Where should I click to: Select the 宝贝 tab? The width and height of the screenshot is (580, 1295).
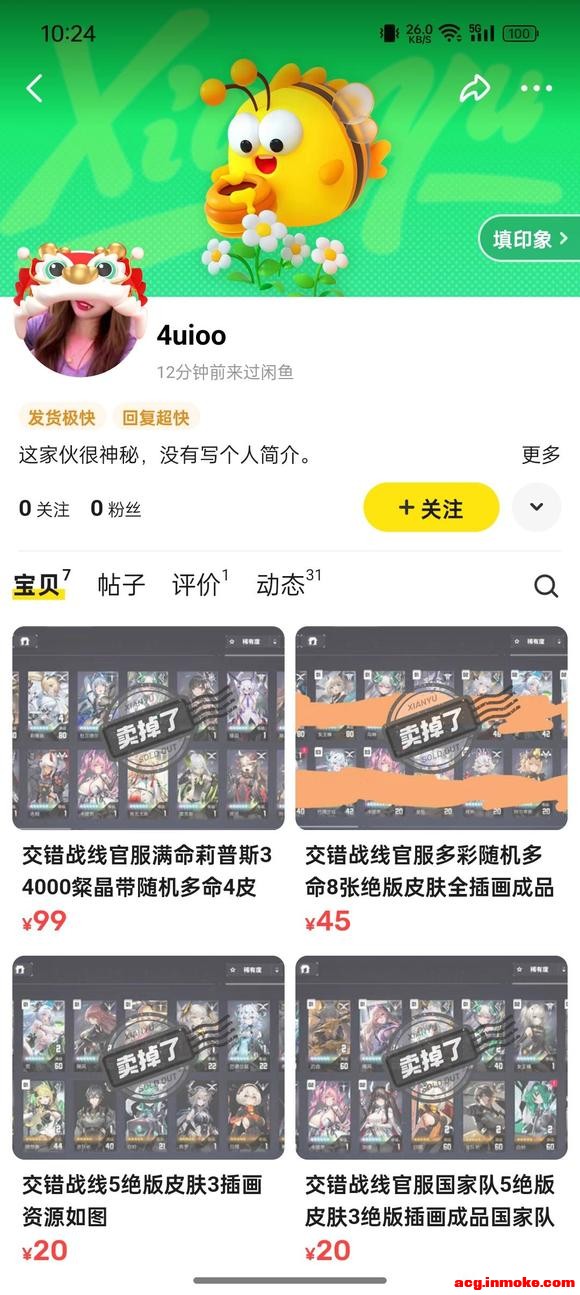42,583
